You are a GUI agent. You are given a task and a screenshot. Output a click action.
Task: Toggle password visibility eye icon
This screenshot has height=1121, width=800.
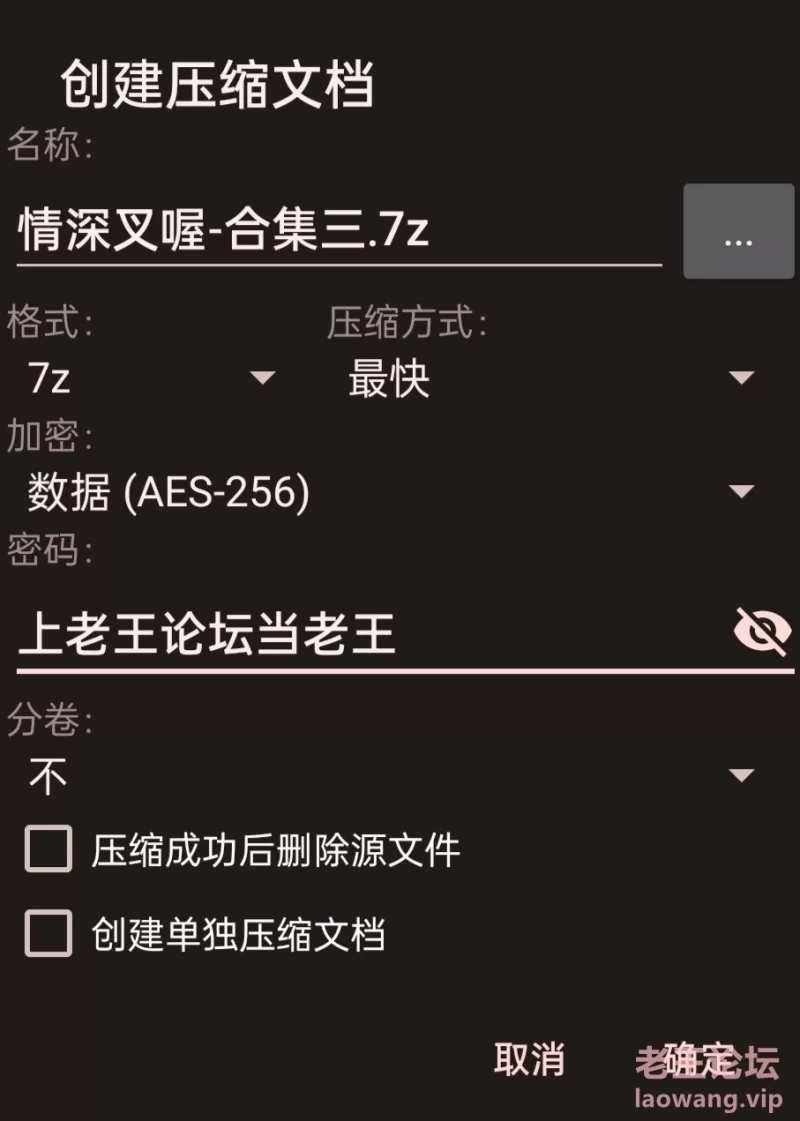point(762,631)
